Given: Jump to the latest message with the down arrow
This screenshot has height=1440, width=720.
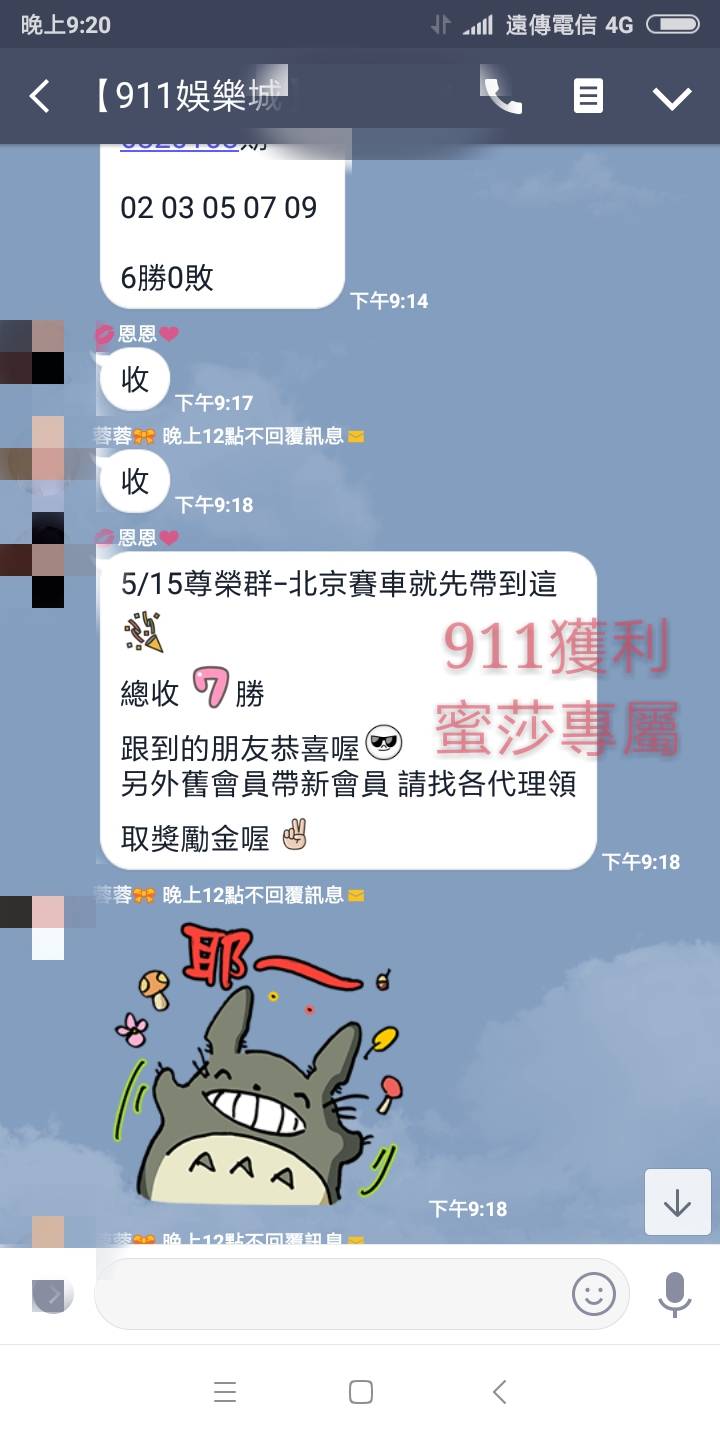Looking at the screenshot, I should (x=677, y=1203).
